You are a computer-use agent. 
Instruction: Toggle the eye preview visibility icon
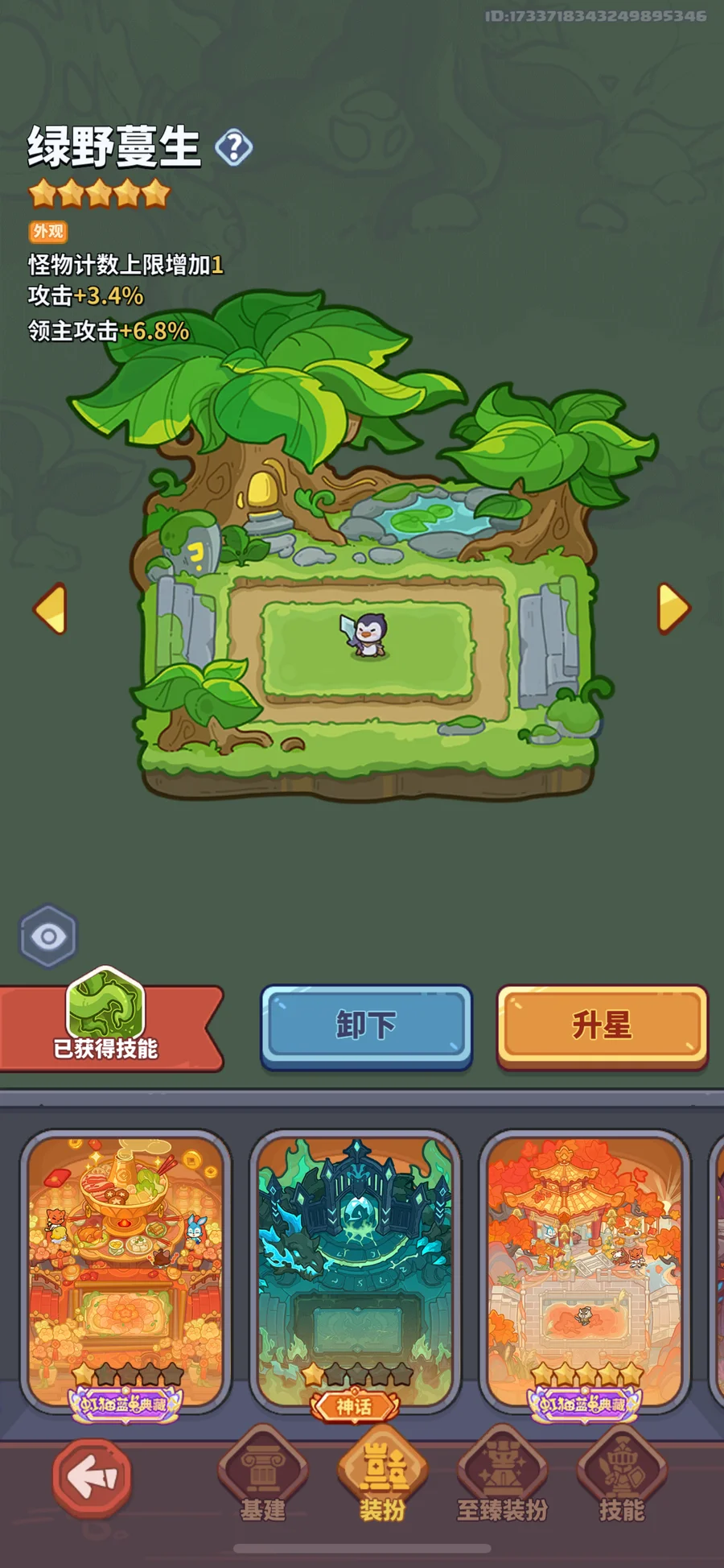click(48, 936)
